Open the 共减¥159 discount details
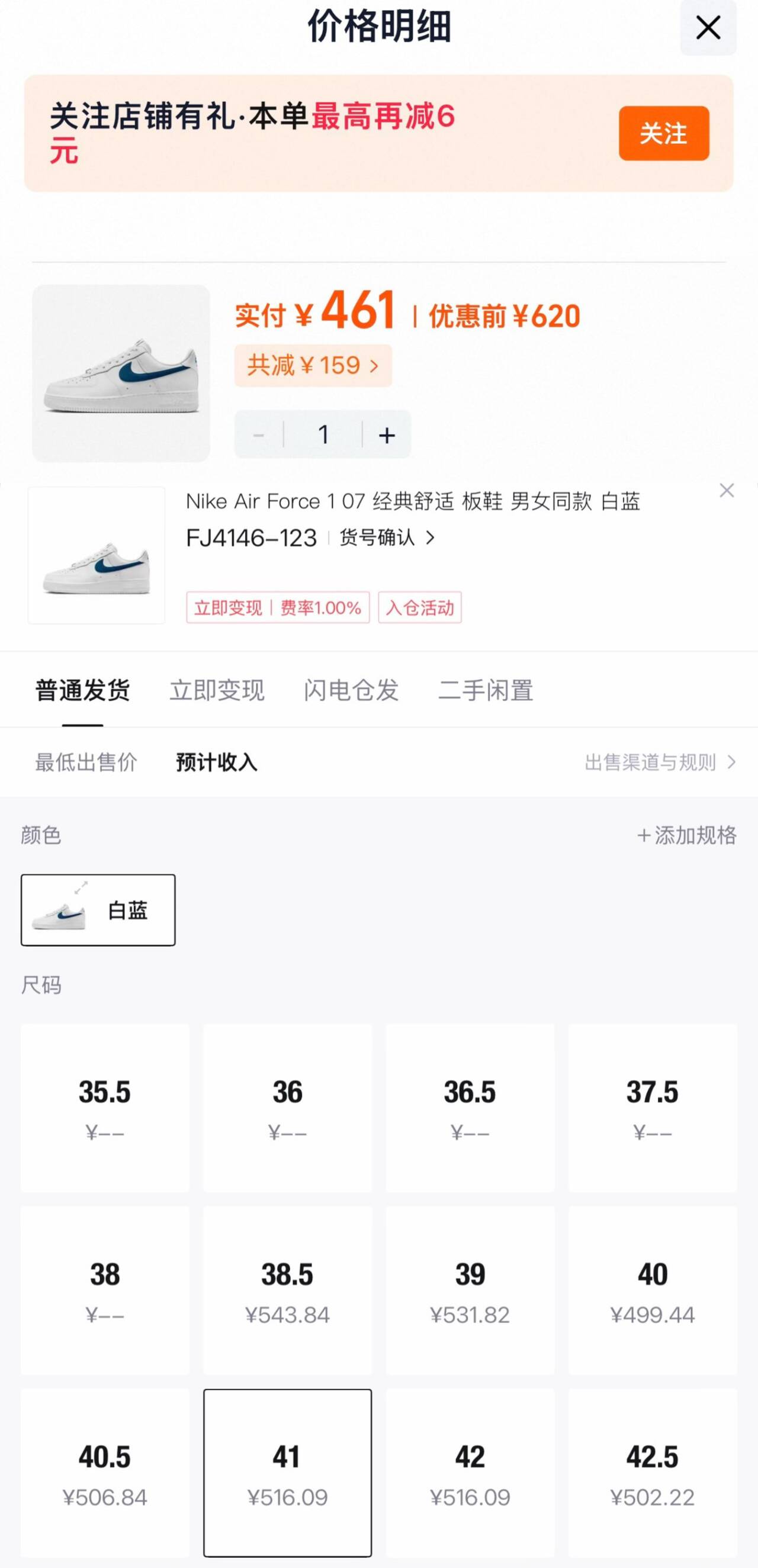This screenshot has height=1568, width=758. coord(313,366)
